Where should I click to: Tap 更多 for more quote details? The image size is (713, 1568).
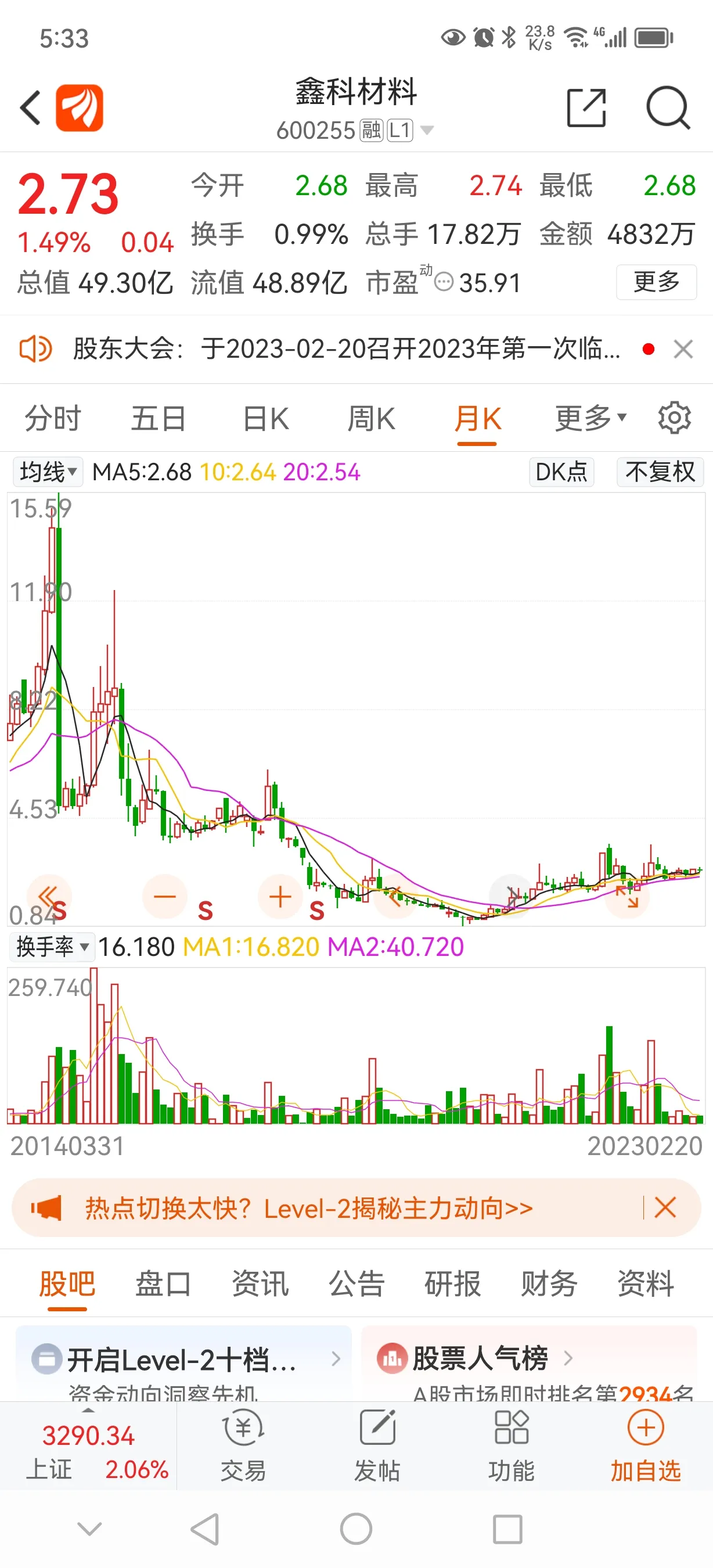point(656,282)
